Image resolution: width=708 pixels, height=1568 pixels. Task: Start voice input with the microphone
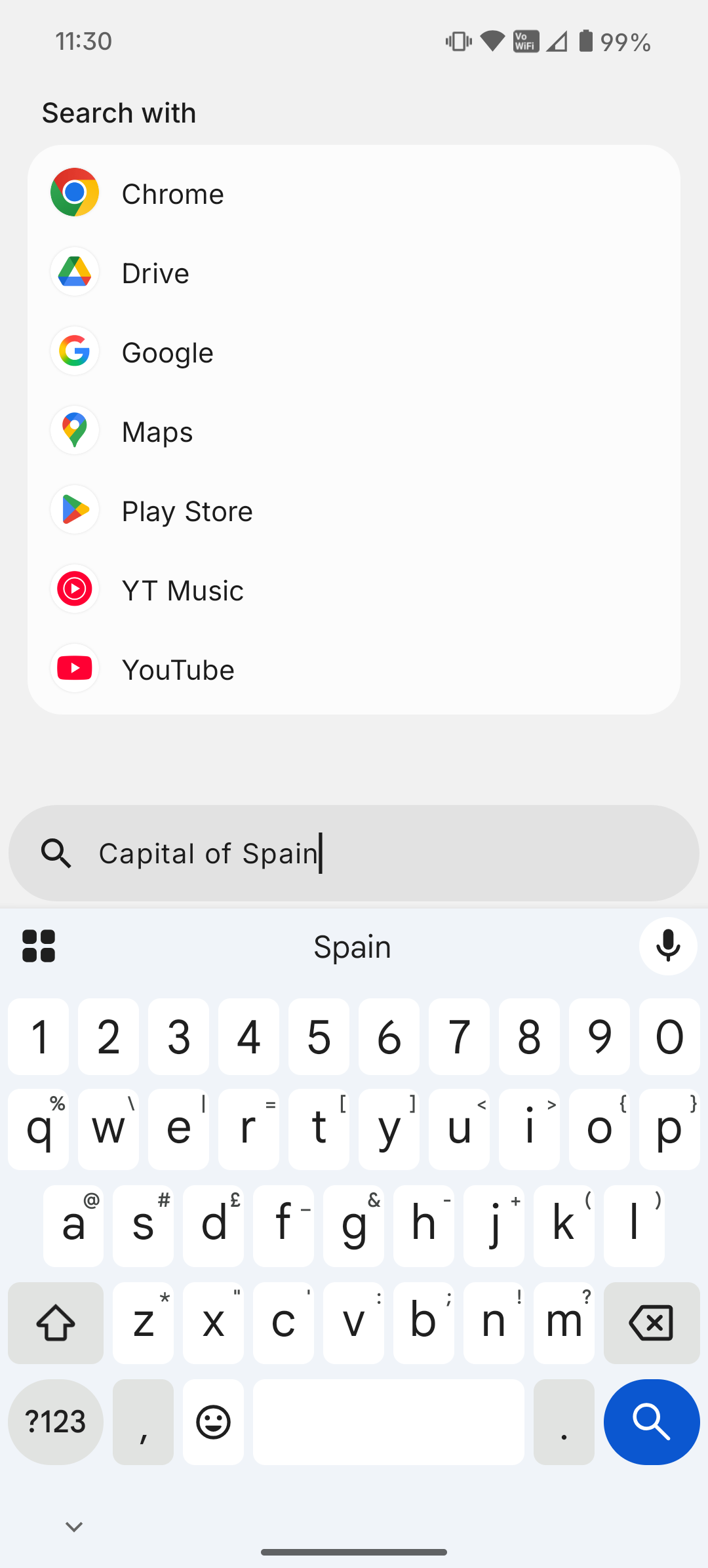[x=667, y=946]
